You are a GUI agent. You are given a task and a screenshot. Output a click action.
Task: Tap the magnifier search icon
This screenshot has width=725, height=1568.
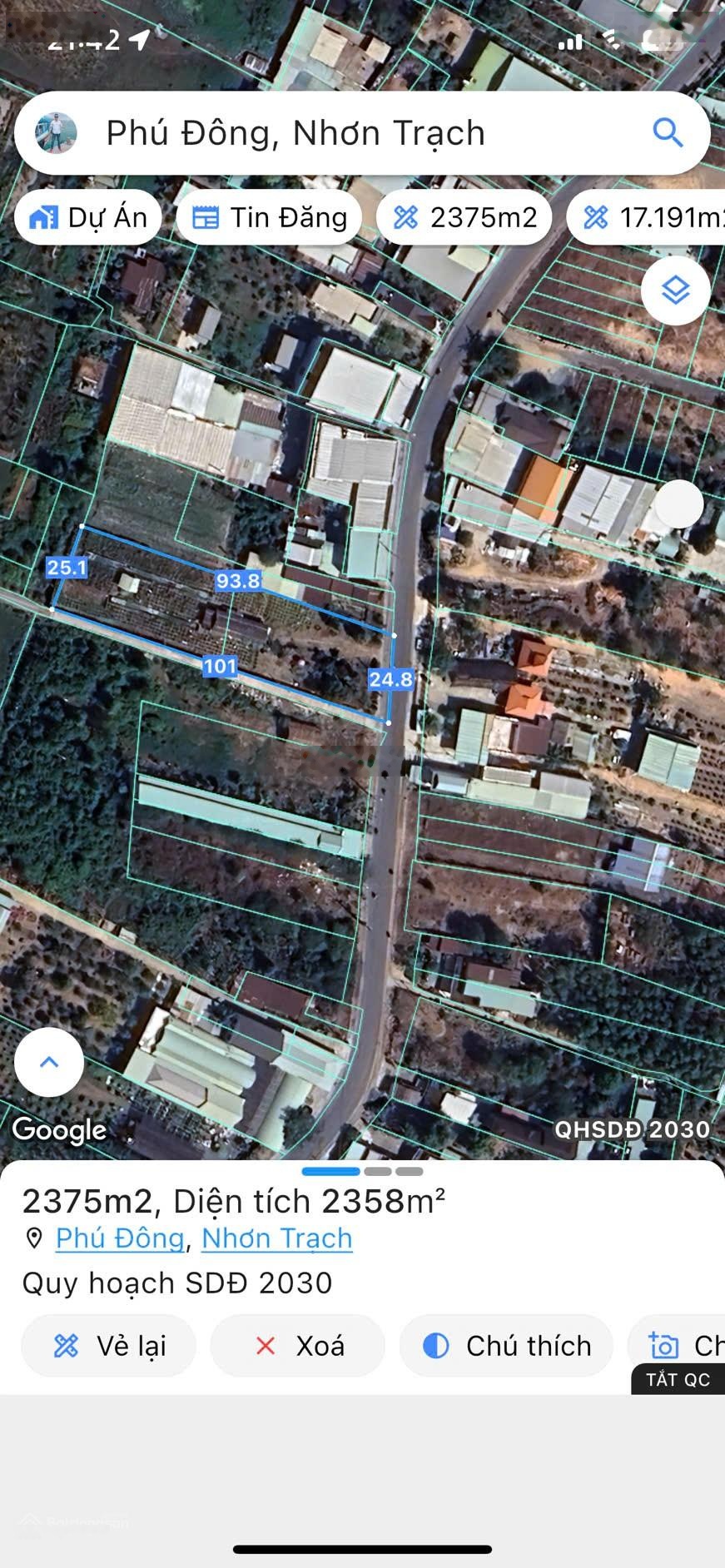coord(668,132)
